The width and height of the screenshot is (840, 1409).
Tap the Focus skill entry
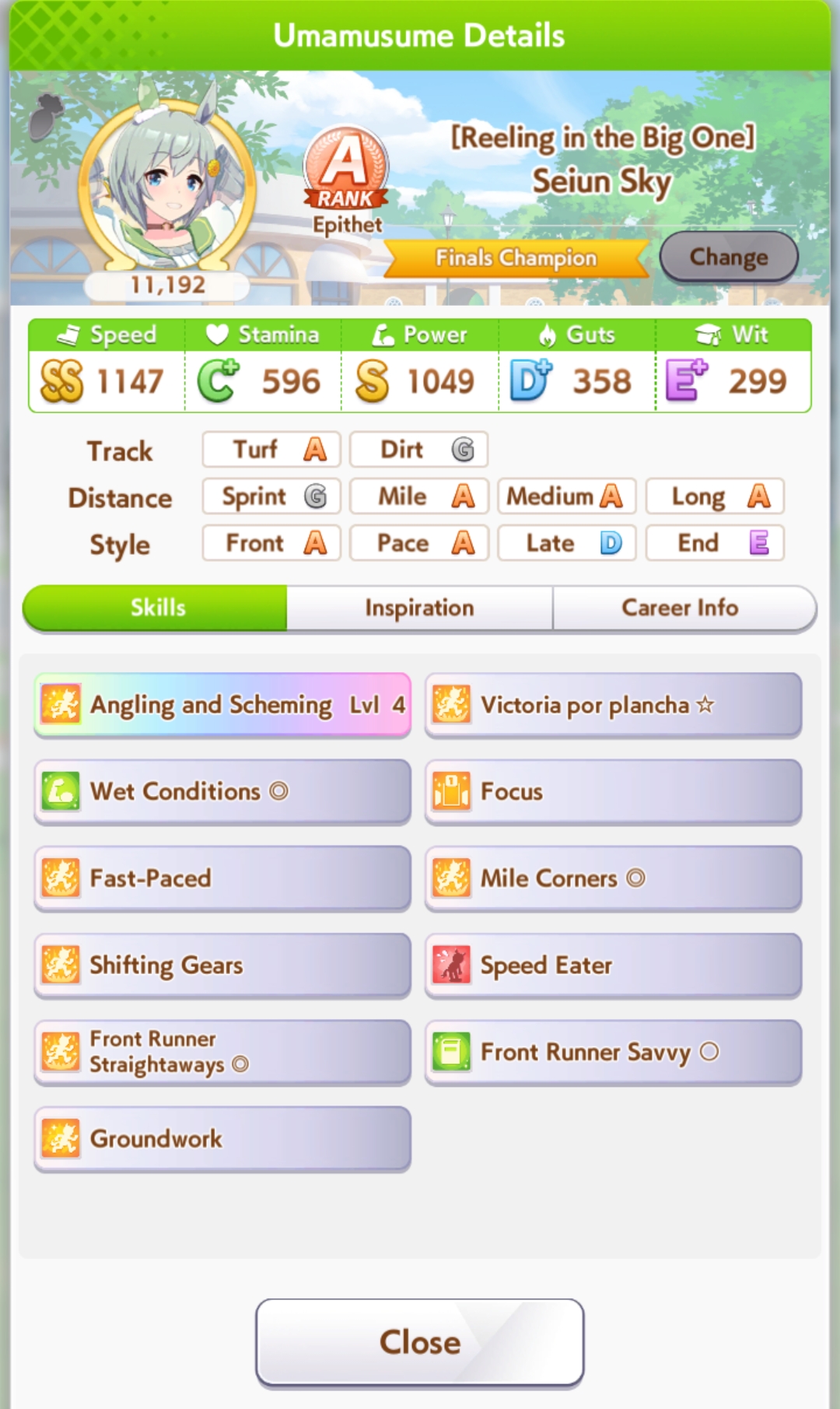(613, 791)
